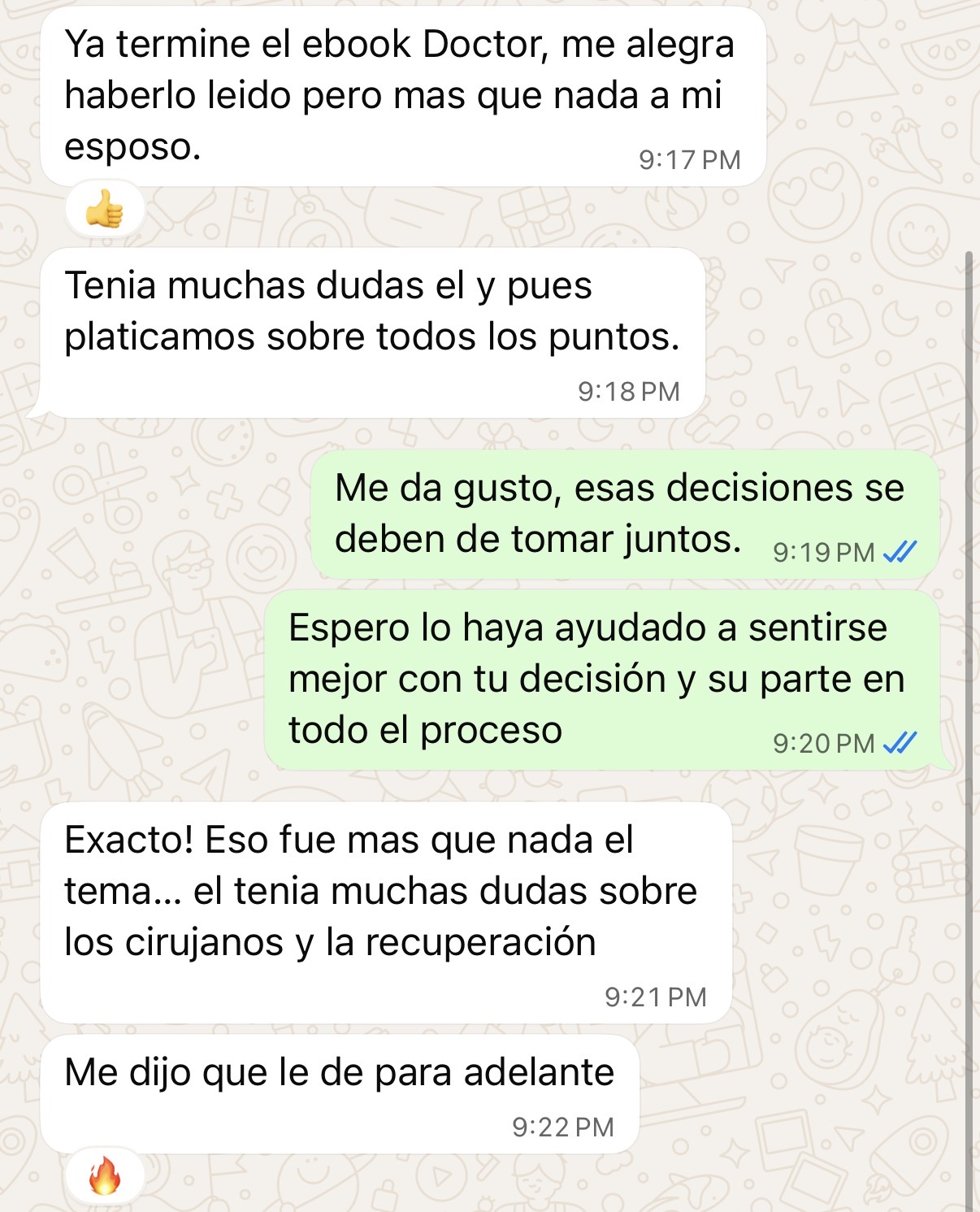Open the fire reaction under 'Me dijo que le de para adelante'

105,1175
